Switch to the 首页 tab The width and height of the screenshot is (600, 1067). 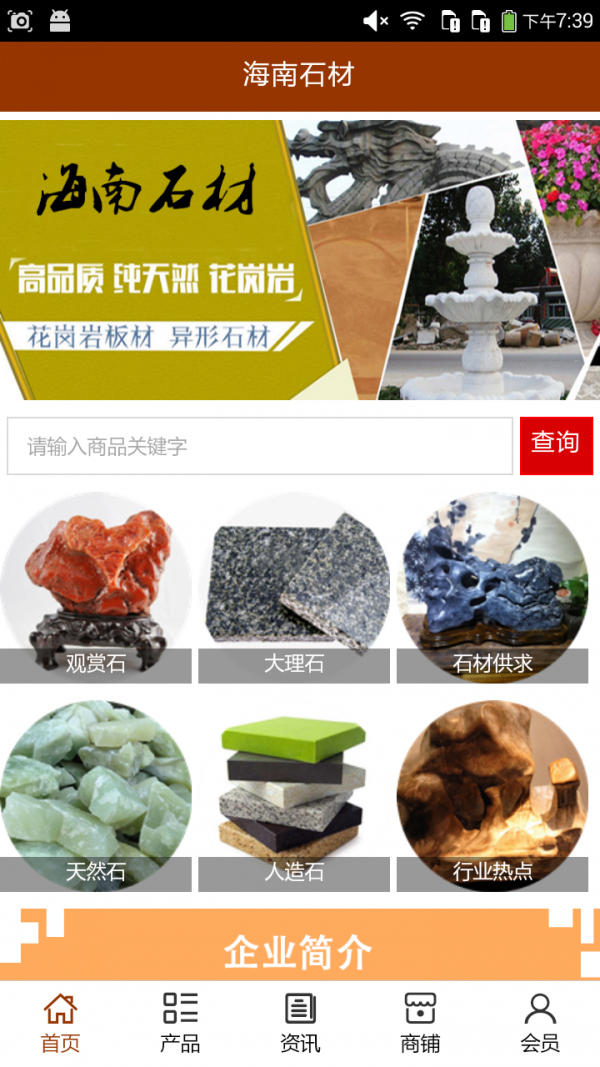pos(60,1023)
